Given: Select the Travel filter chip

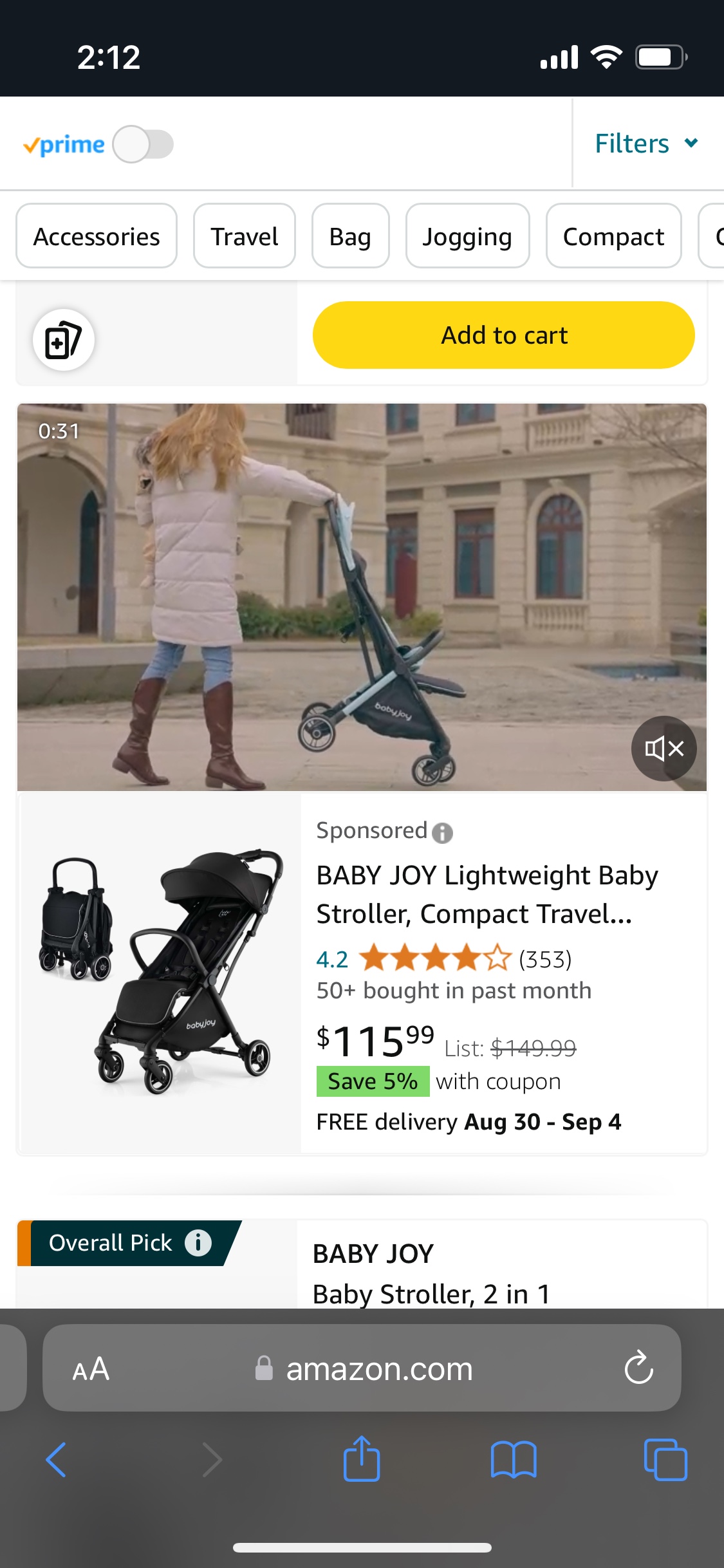Looking at the screenshot, I should tap(244, 236).
